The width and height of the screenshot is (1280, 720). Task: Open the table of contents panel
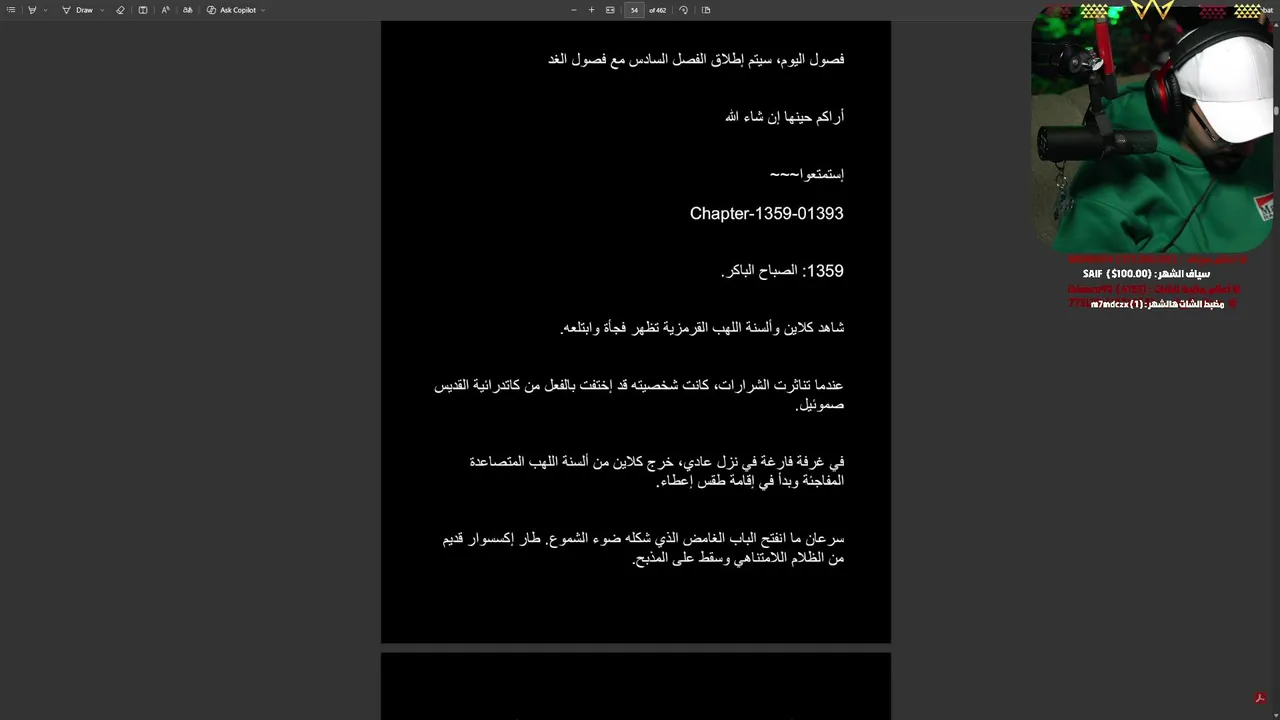(11, 10)
